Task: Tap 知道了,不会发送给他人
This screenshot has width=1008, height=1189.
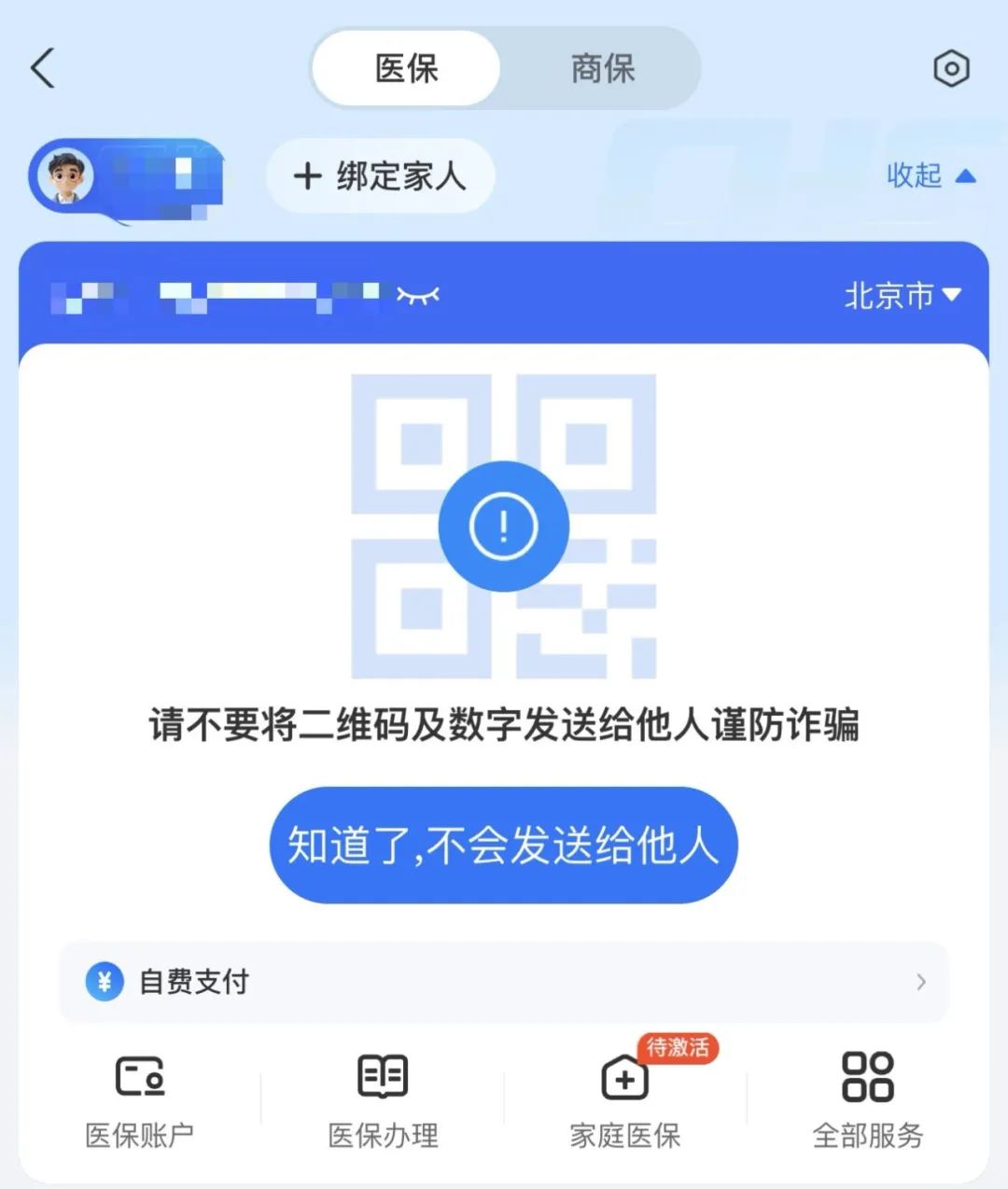Action: [503, 846]
